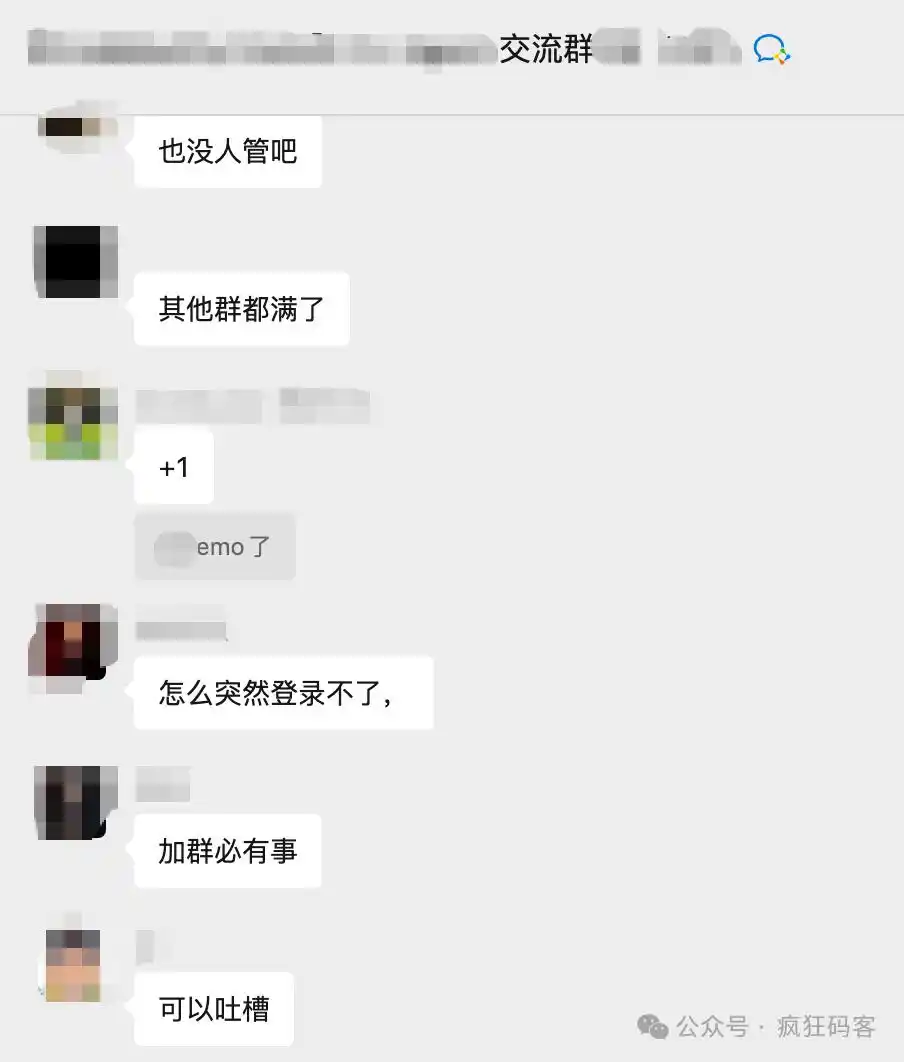Screen dimensions: 904x1062
Task: Click the chat bubble icon beside the group title
Action: coord(770,50)
